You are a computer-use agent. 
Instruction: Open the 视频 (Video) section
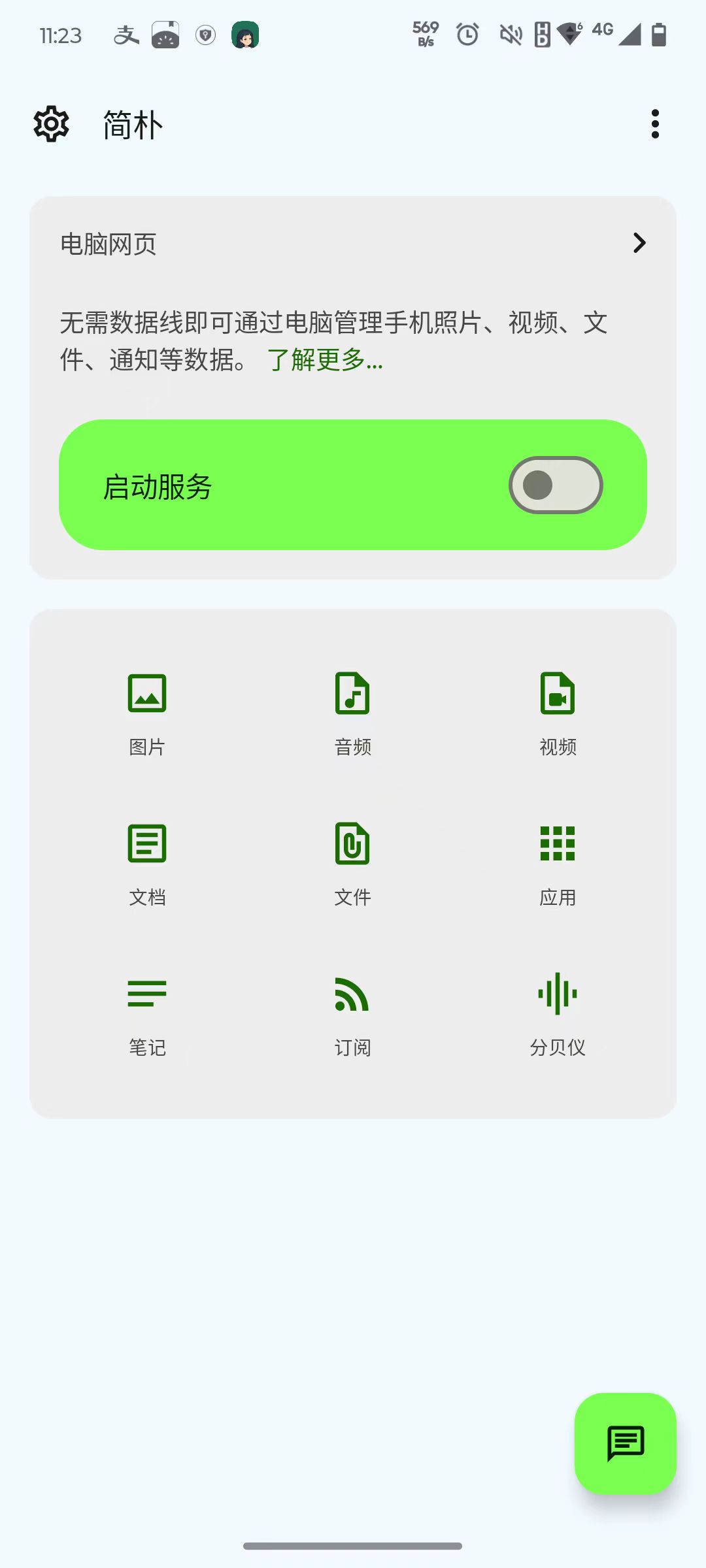[557, 713]
